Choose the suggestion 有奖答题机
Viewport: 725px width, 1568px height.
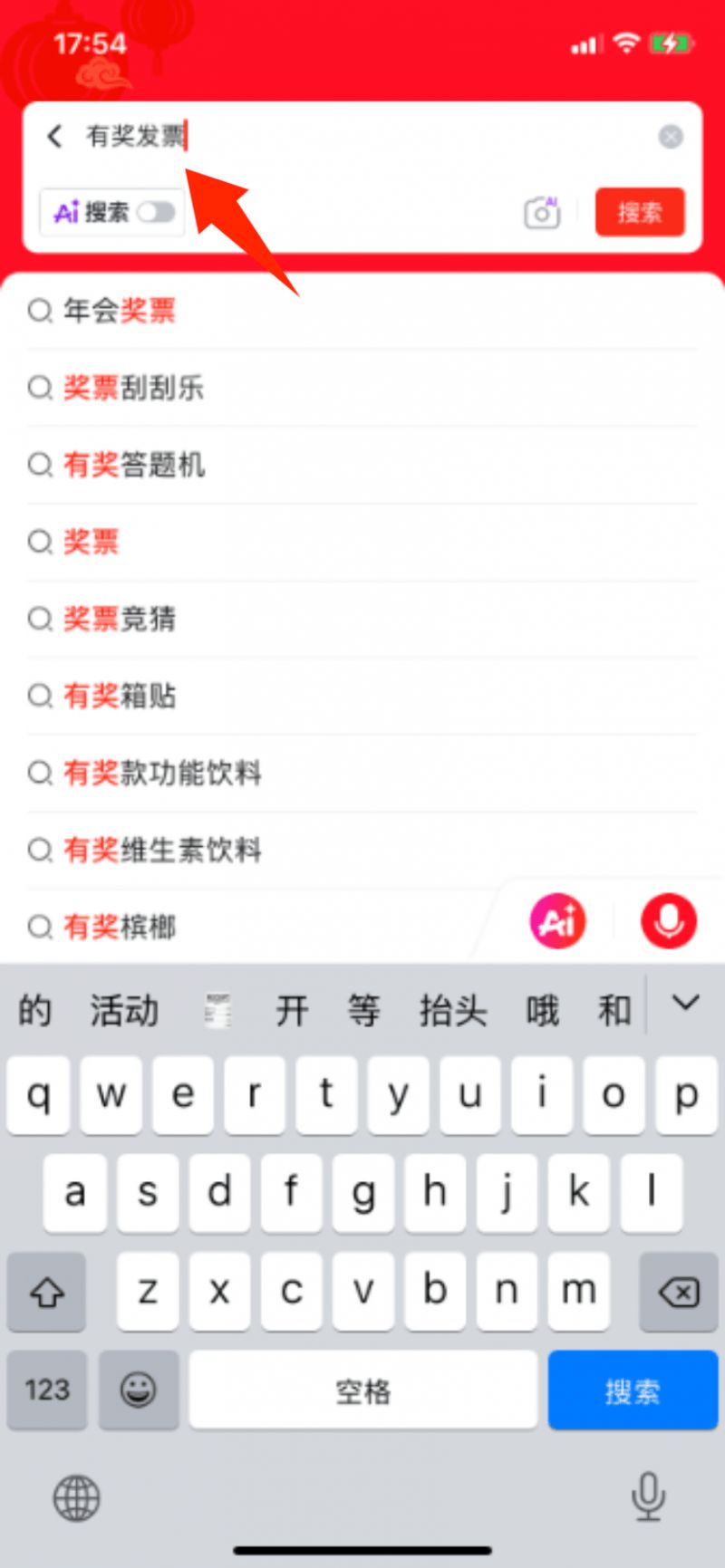click(x=133, y=465)
